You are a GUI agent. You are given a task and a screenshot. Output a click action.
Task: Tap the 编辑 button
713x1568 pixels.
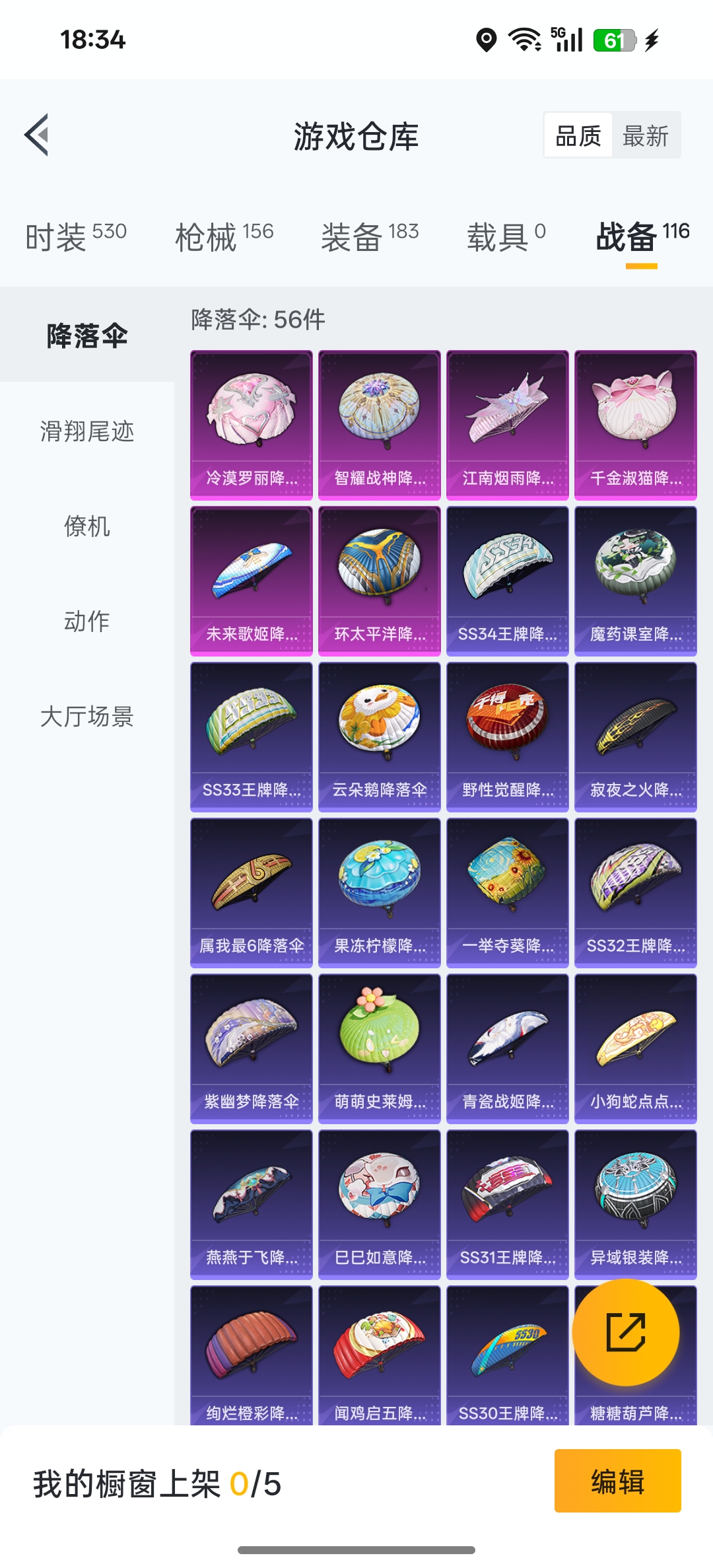[x=617, y=1481]
